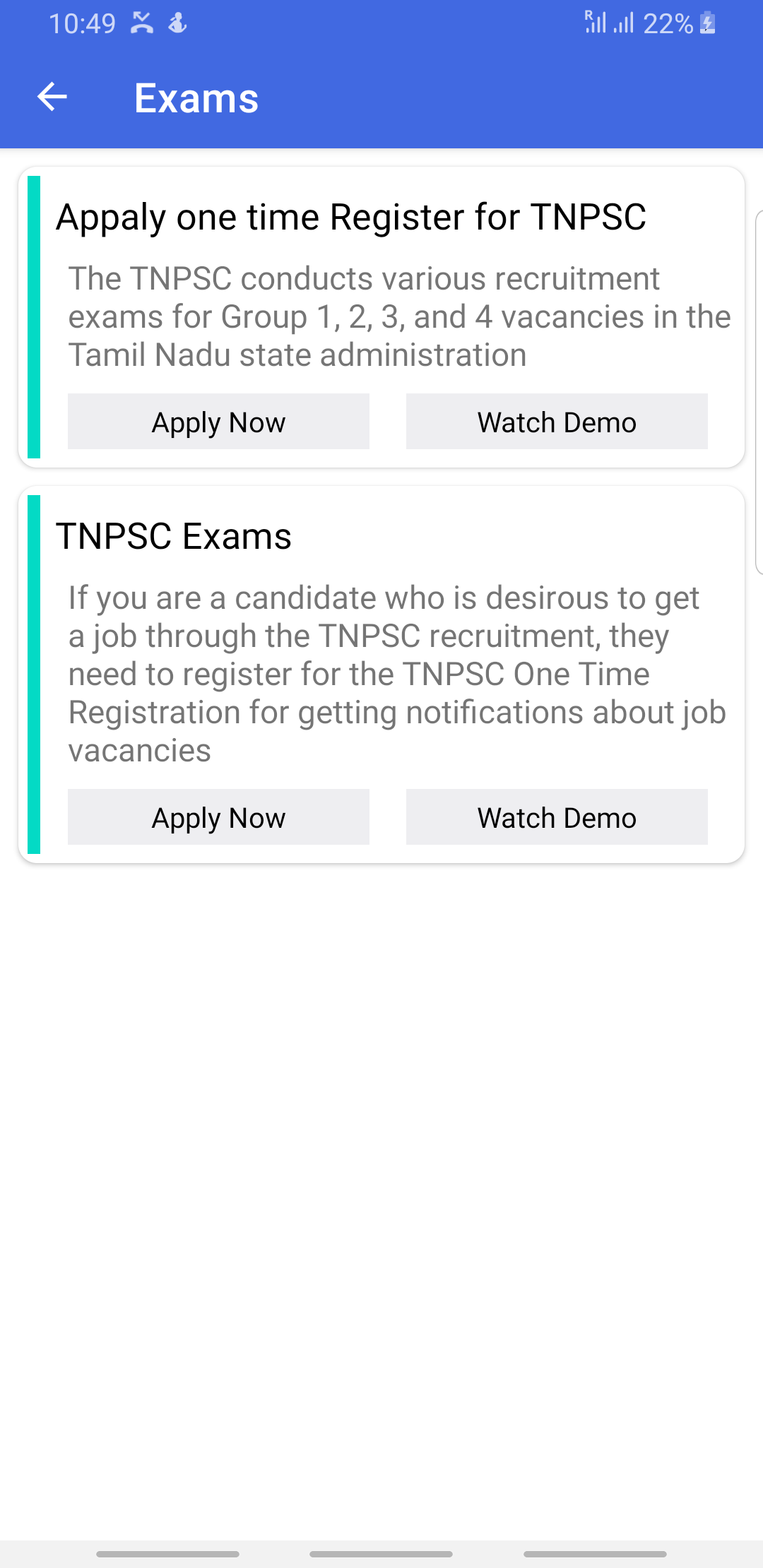Go back using the arrow icon
This screenshot has width=763, height=1568.
click(x=52, y=97)
